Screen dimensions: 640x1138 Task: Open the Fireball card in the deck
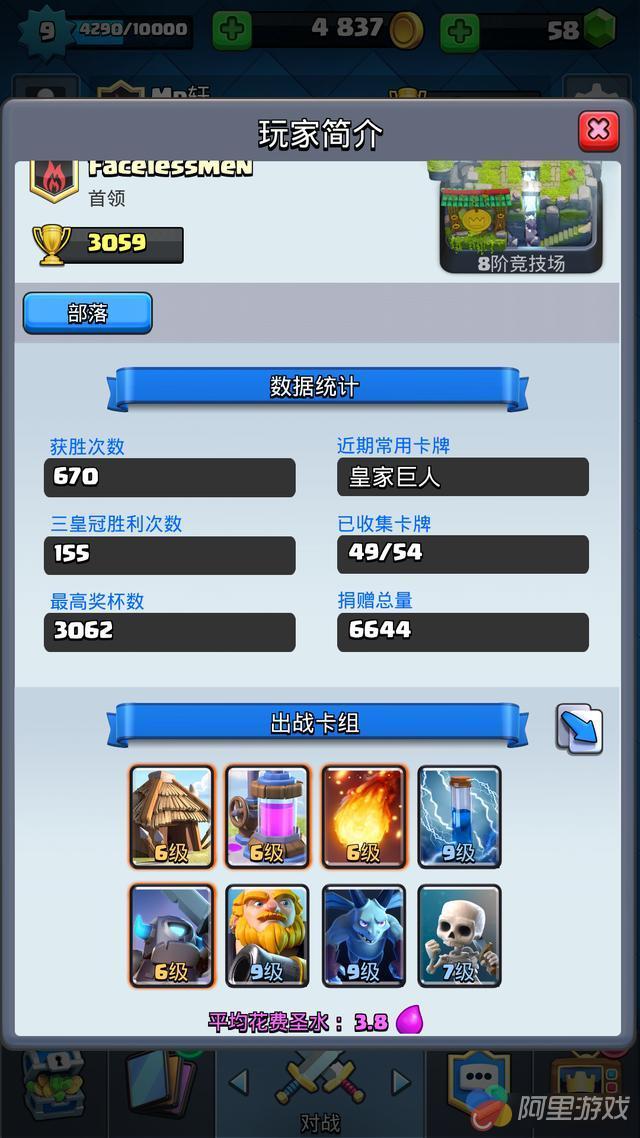pyautogui.click(x=363, y=817)
